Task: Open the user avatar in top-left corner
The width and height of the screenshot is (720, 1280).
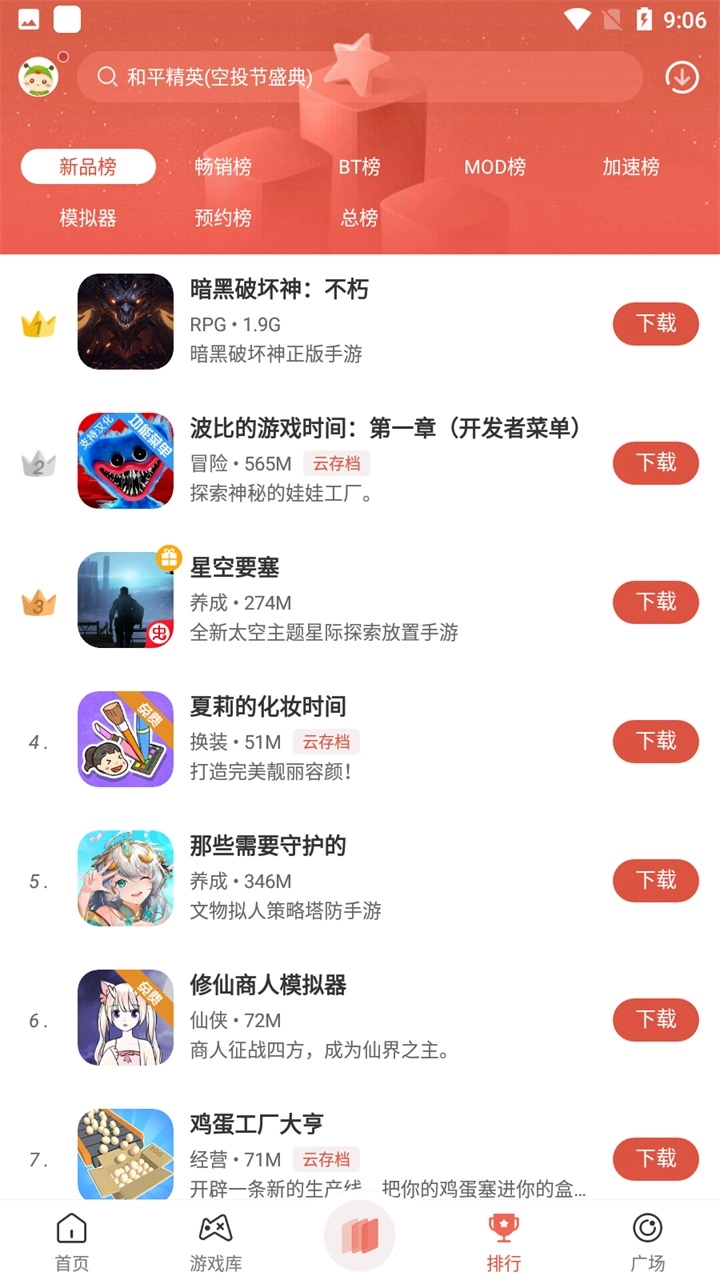Action: (37, 77)
